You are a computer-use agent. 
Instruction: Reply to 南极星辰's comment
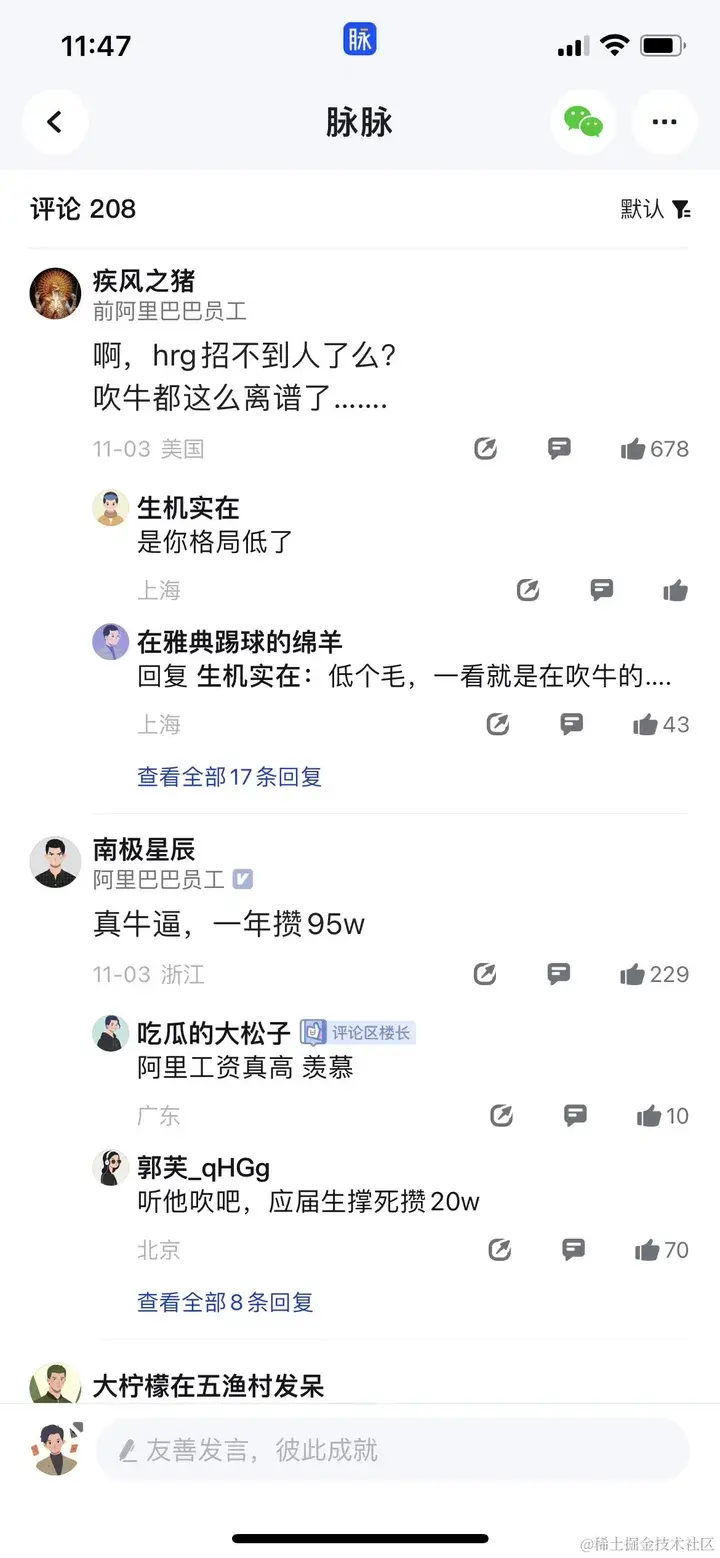pyautogui.click(x=560, y=973)
